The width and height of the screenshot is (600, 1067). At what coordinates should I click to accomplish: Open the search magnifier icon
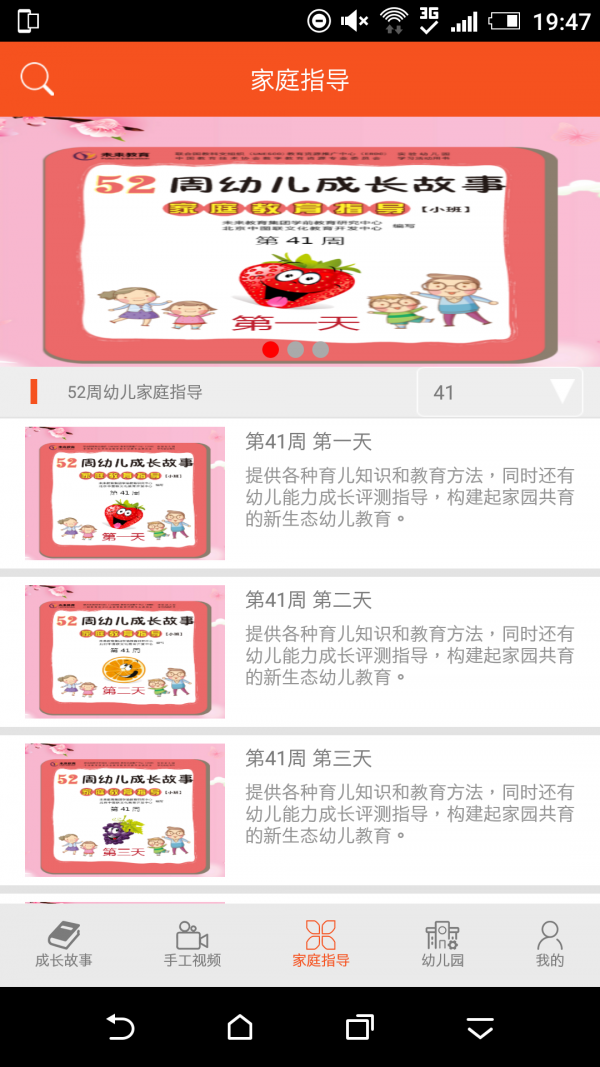click(x=37, y=79)
